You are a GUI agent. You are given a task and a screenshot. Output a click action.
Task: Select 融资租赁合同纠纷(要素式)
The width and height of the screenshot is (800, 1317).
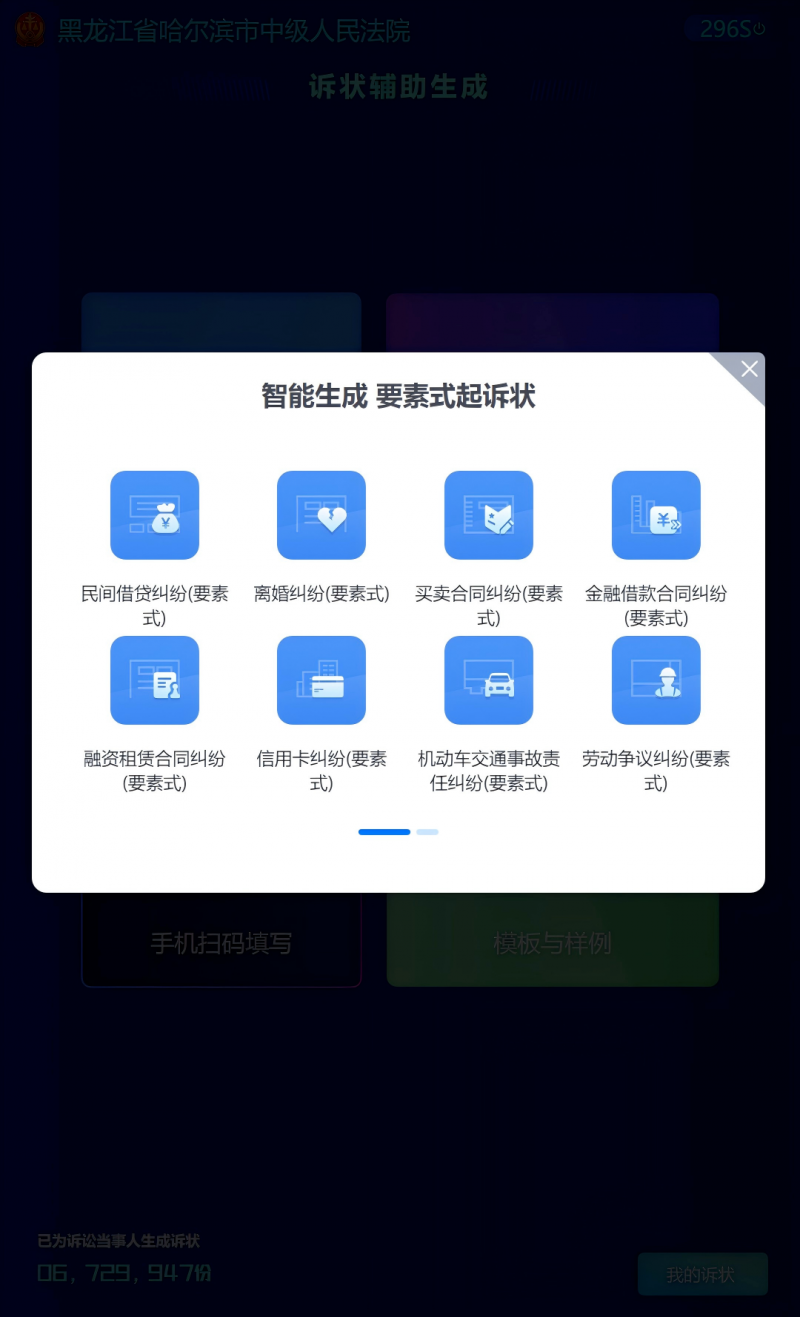pos(155,680)
